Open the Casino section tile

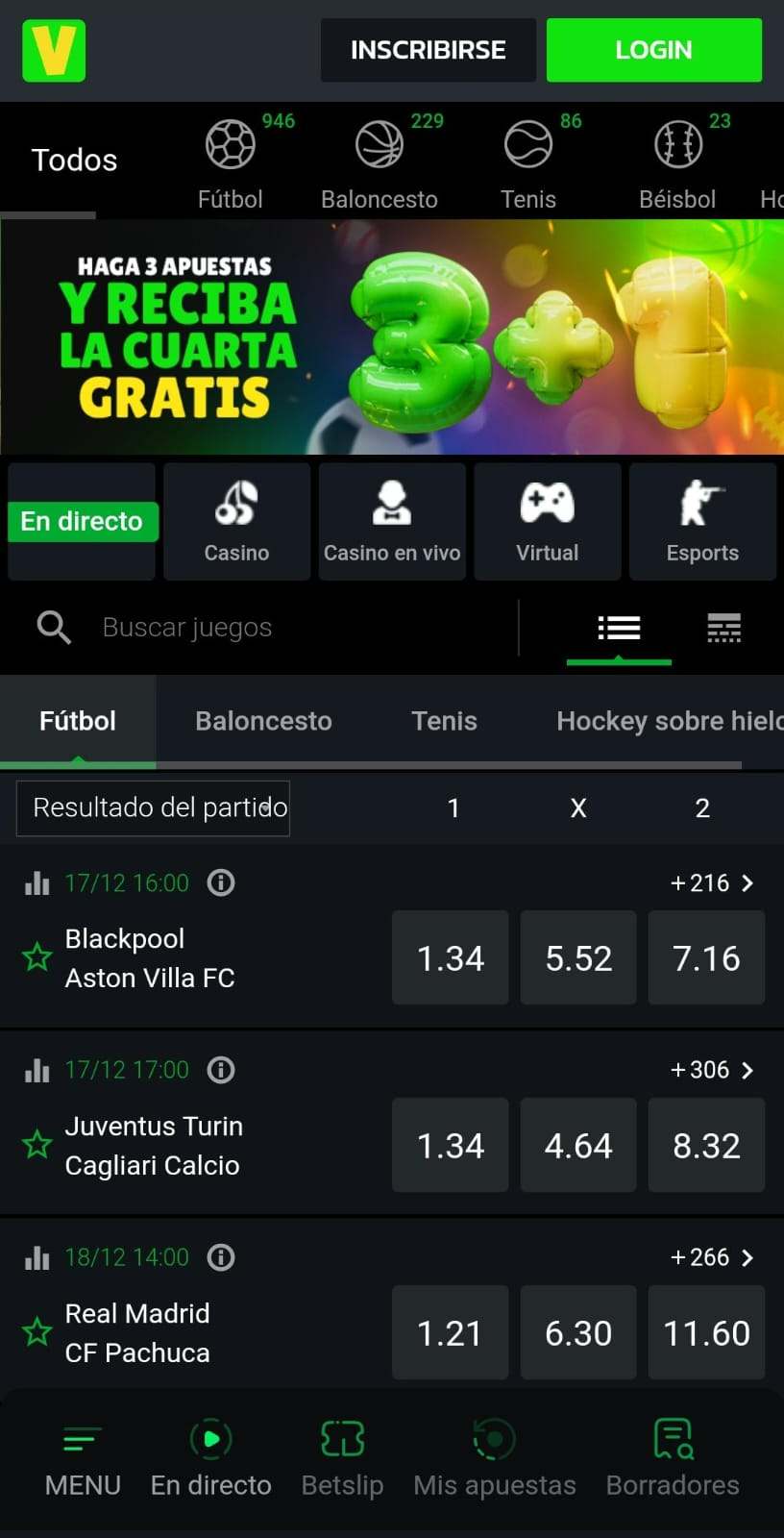236,522
